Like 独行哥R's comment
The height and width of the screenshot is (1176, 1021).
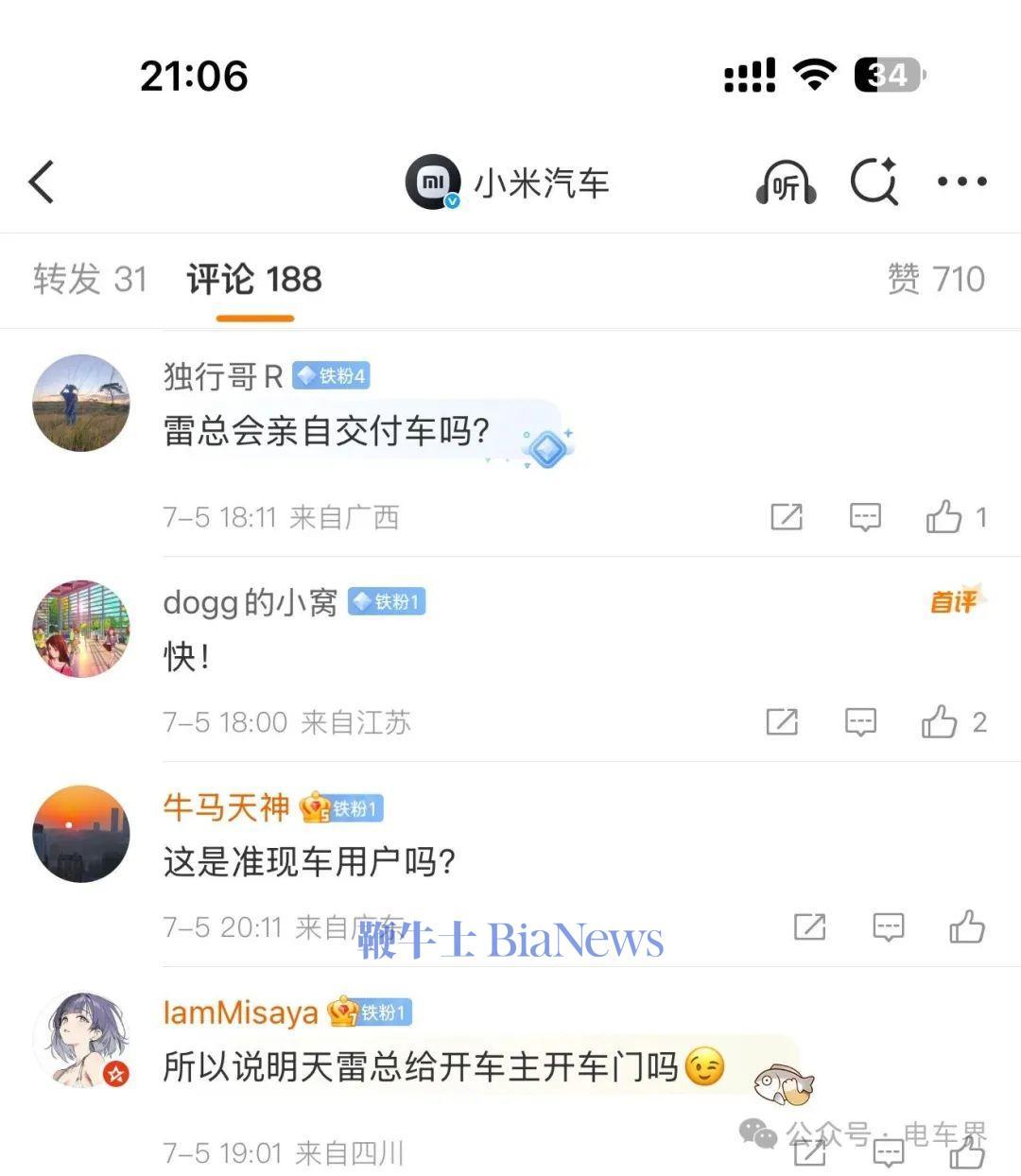pos(943,517)
